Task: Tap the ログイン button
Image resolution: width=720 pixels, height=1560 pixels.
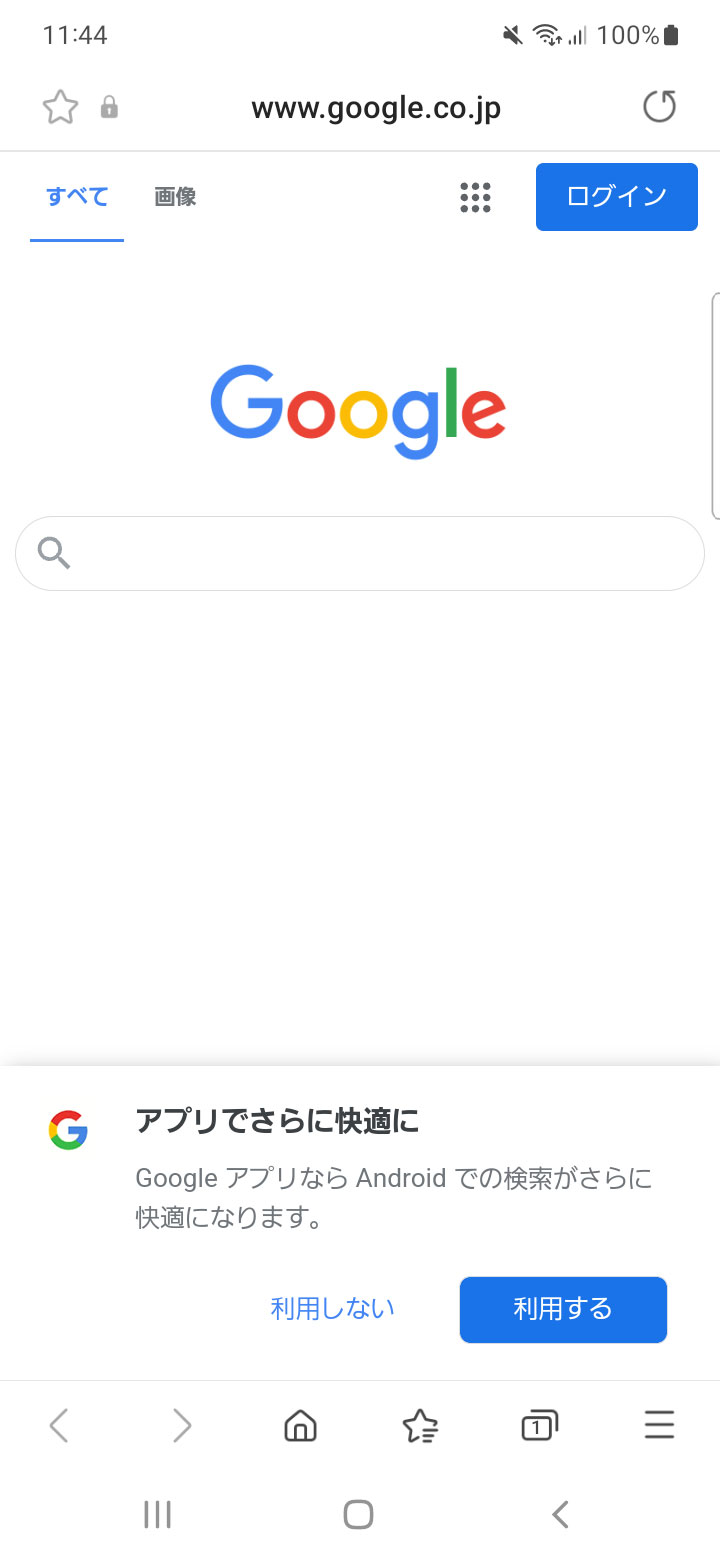Action: [x=616, y=197]
